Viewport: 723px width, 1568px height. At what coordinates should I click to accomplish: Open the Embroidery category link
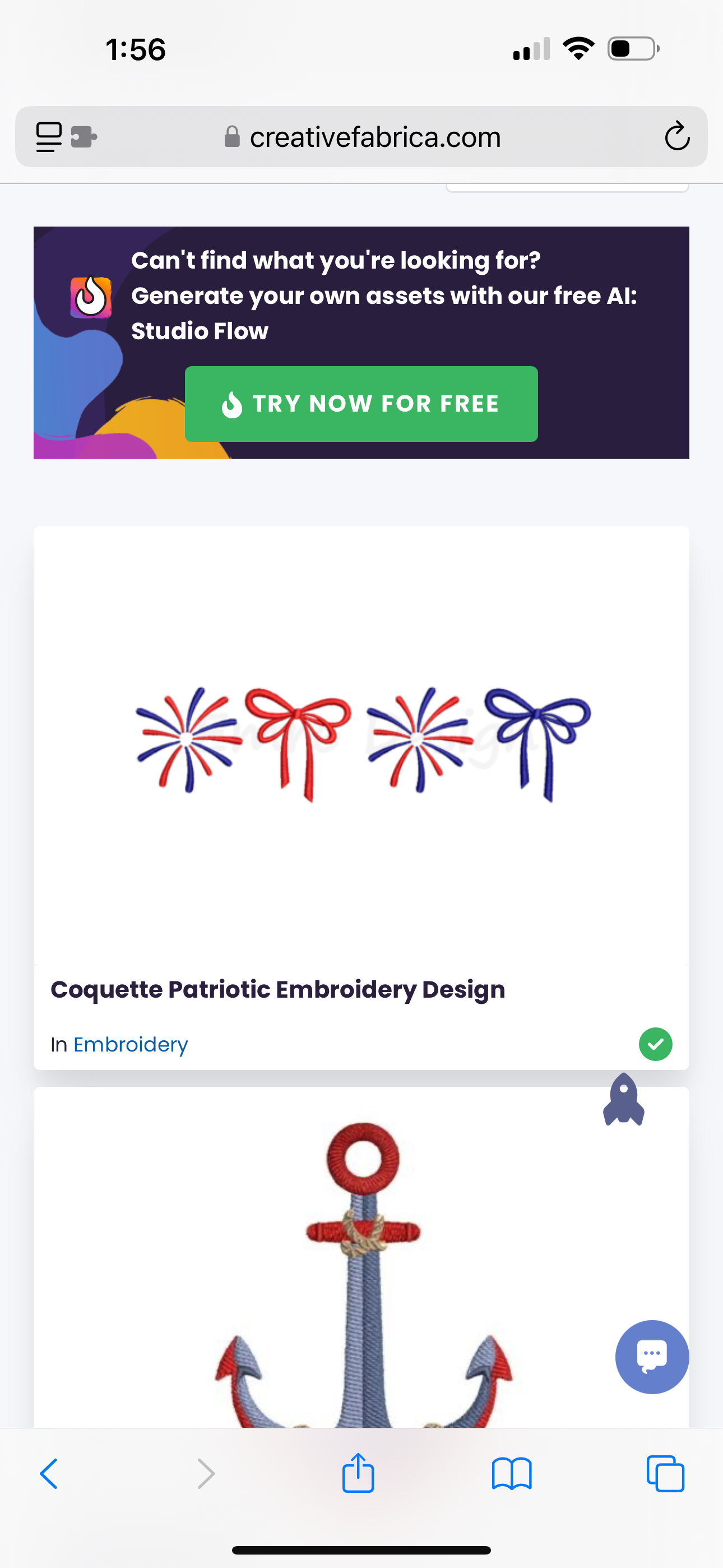(x=130, y=1045)
